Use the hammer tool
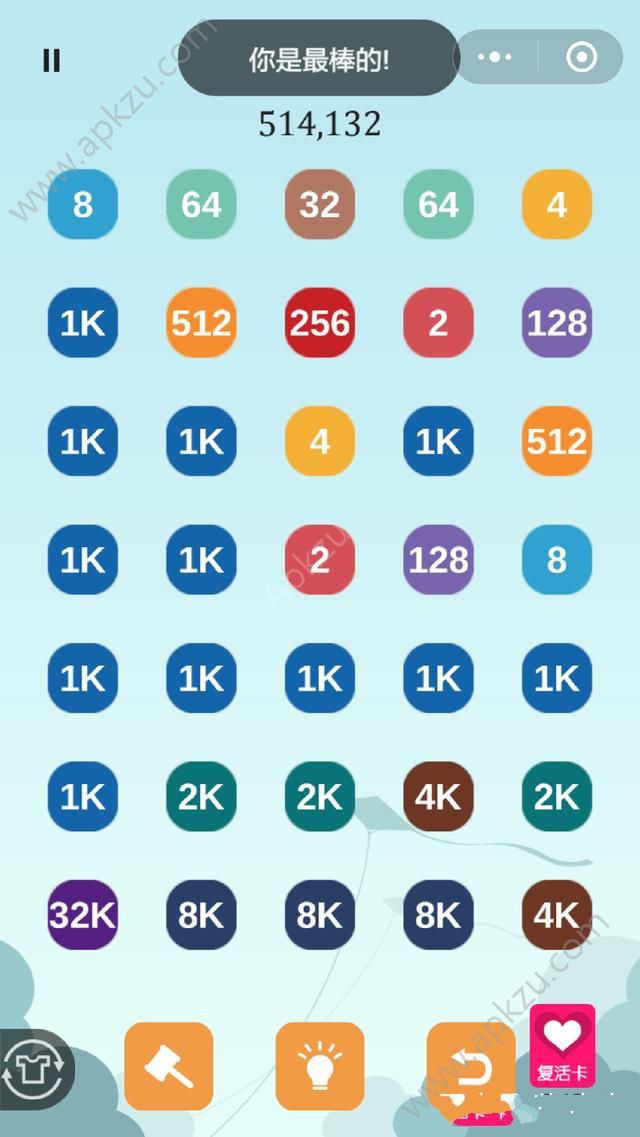The width and height of the screenshot is (640, 1137). [x=168, y=1066]
